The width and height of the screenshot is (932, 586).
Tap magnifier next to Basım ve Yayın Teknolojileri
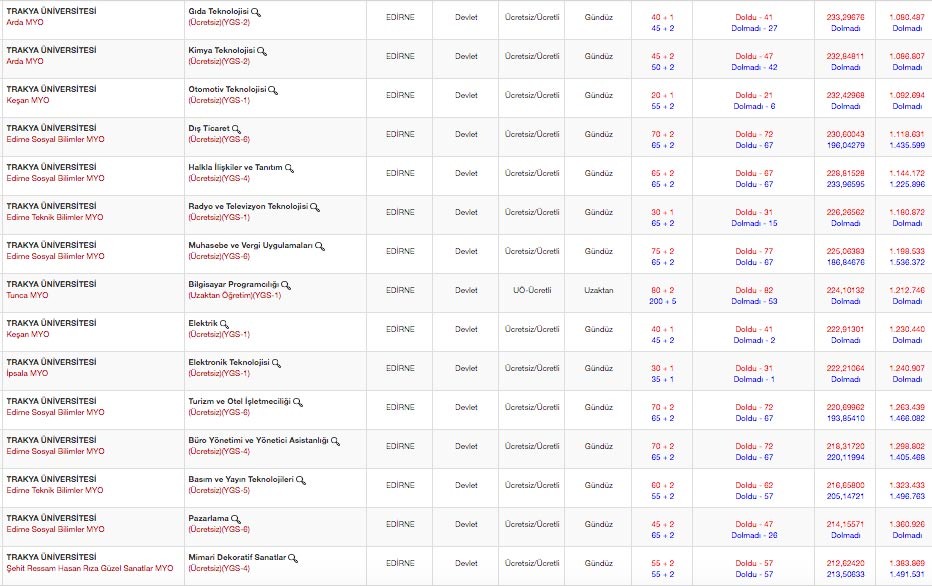pos(300,480)
